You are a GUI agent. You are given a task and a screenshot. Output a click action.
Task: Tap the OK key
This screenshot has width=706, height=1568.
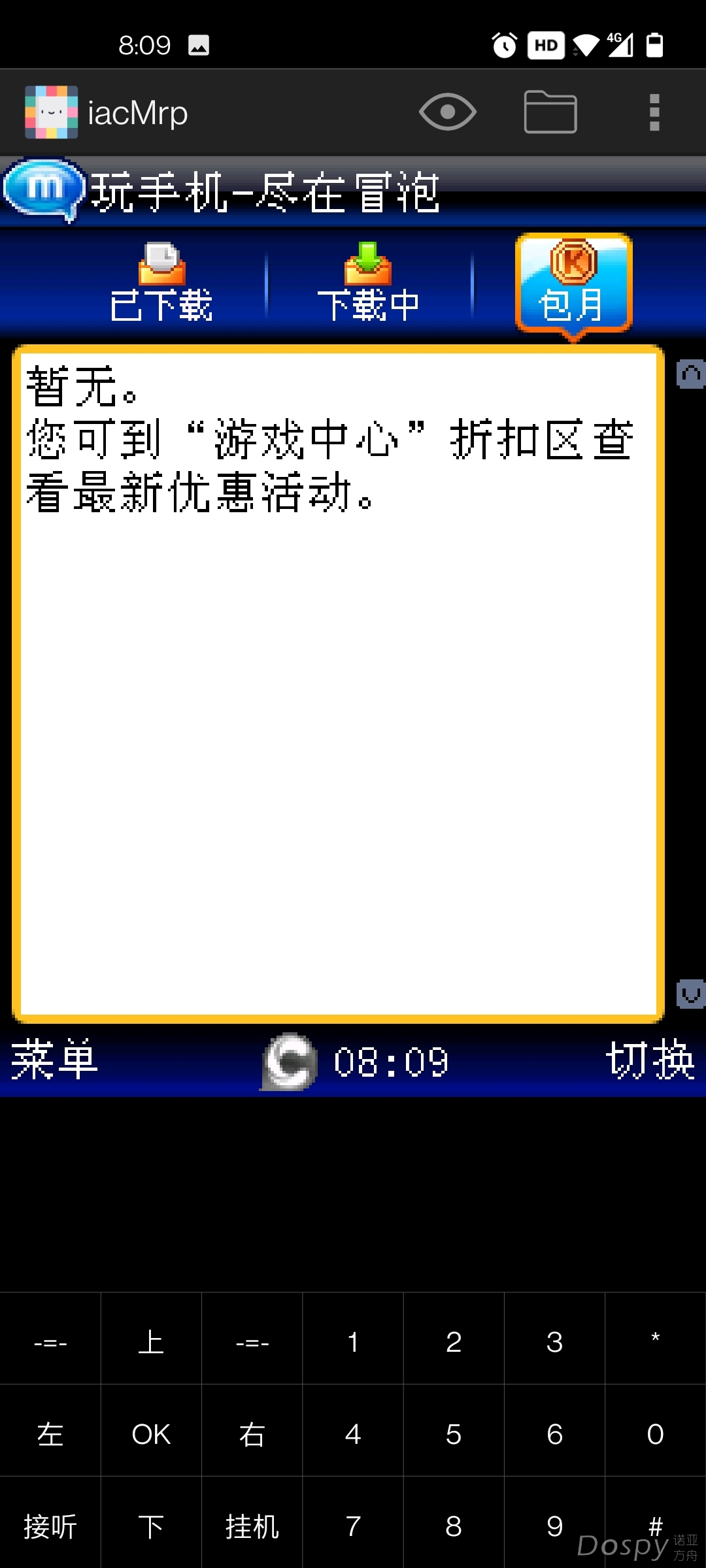tap(151, 1434)
